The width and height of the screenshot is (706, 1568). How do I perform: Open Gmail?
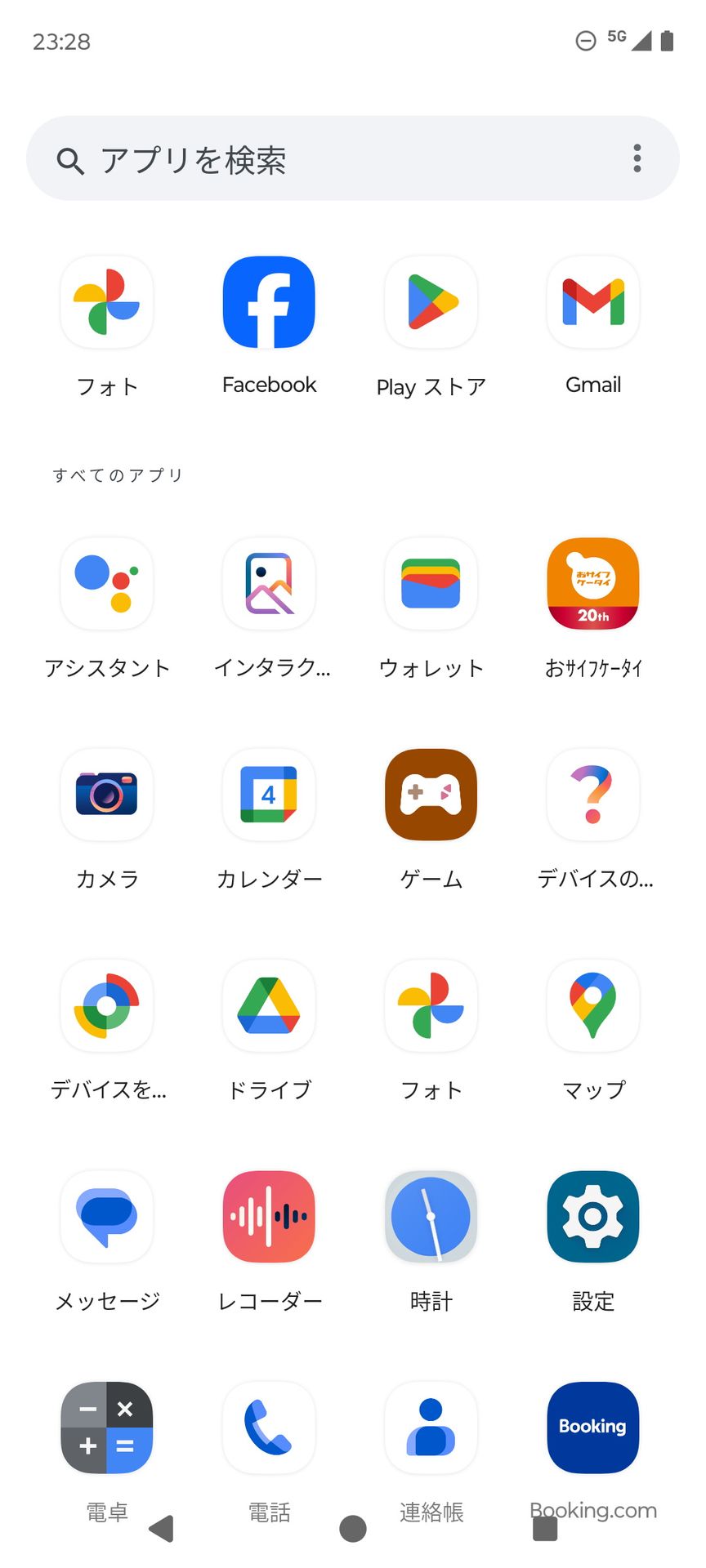tap(592, 301)
